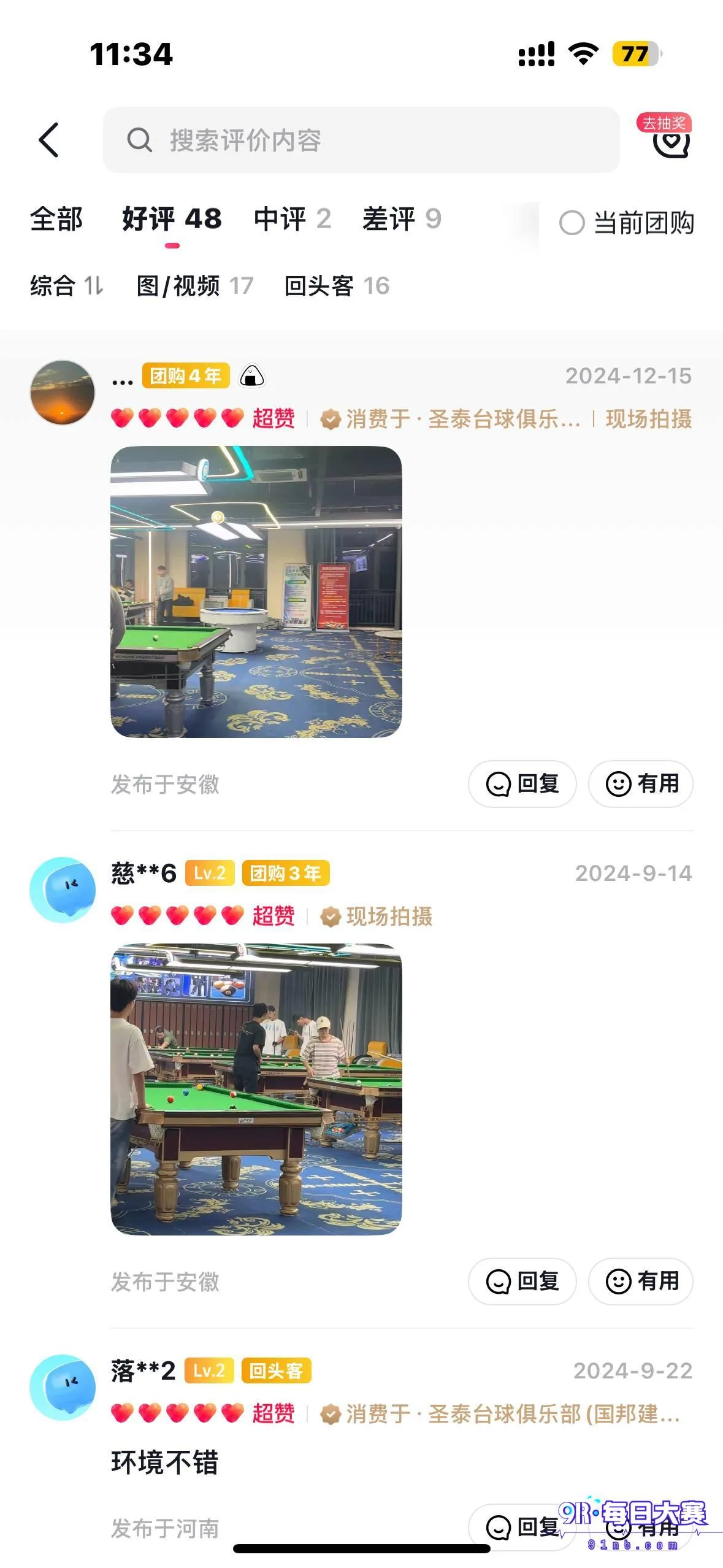Image resolution: width=723 pixels, height=1568 pixels.
Task: Select the 当前团购 radio option
Action: [627, 223]
